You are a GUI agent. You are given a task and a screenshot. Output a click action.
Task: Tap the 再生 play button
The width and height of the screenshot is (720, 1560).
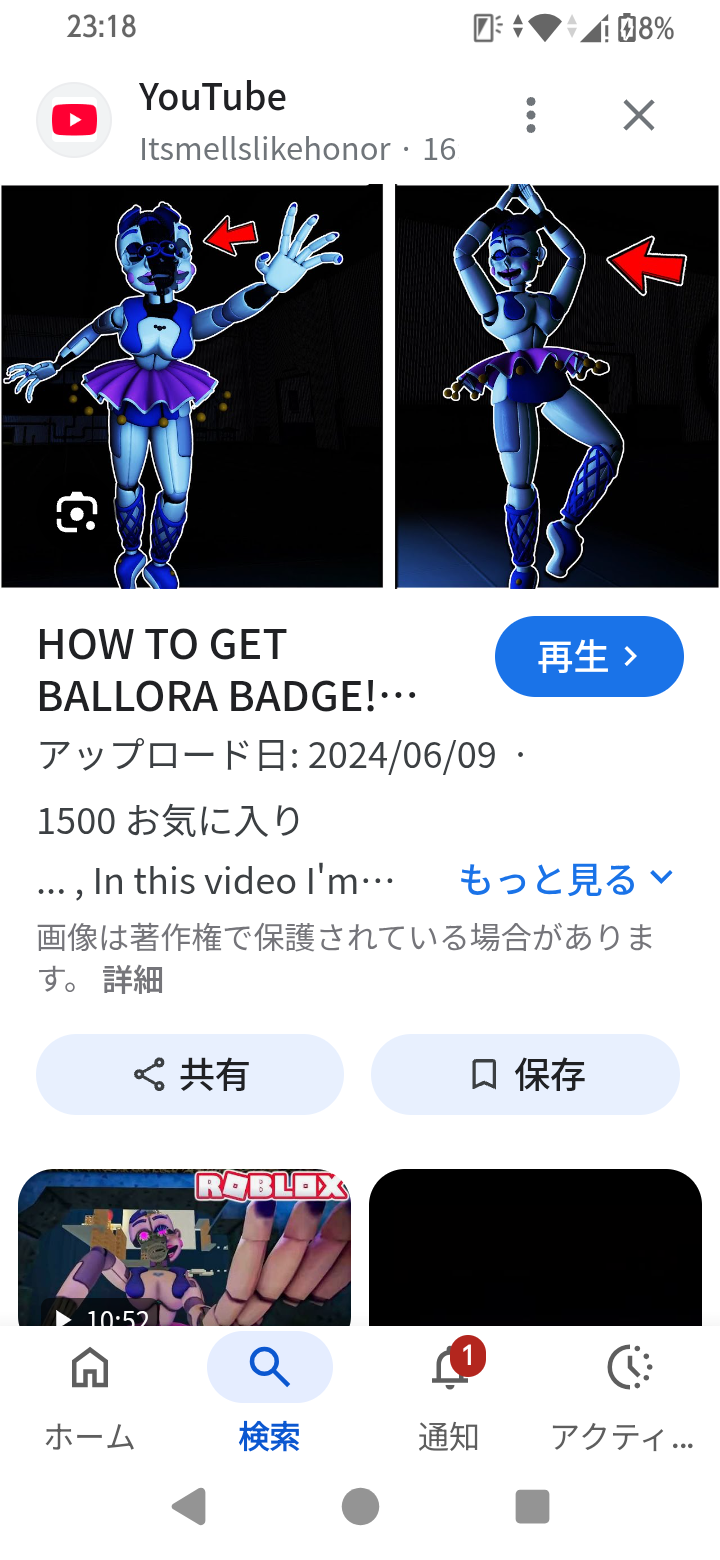pyautogui.click(x=589, y=656)
